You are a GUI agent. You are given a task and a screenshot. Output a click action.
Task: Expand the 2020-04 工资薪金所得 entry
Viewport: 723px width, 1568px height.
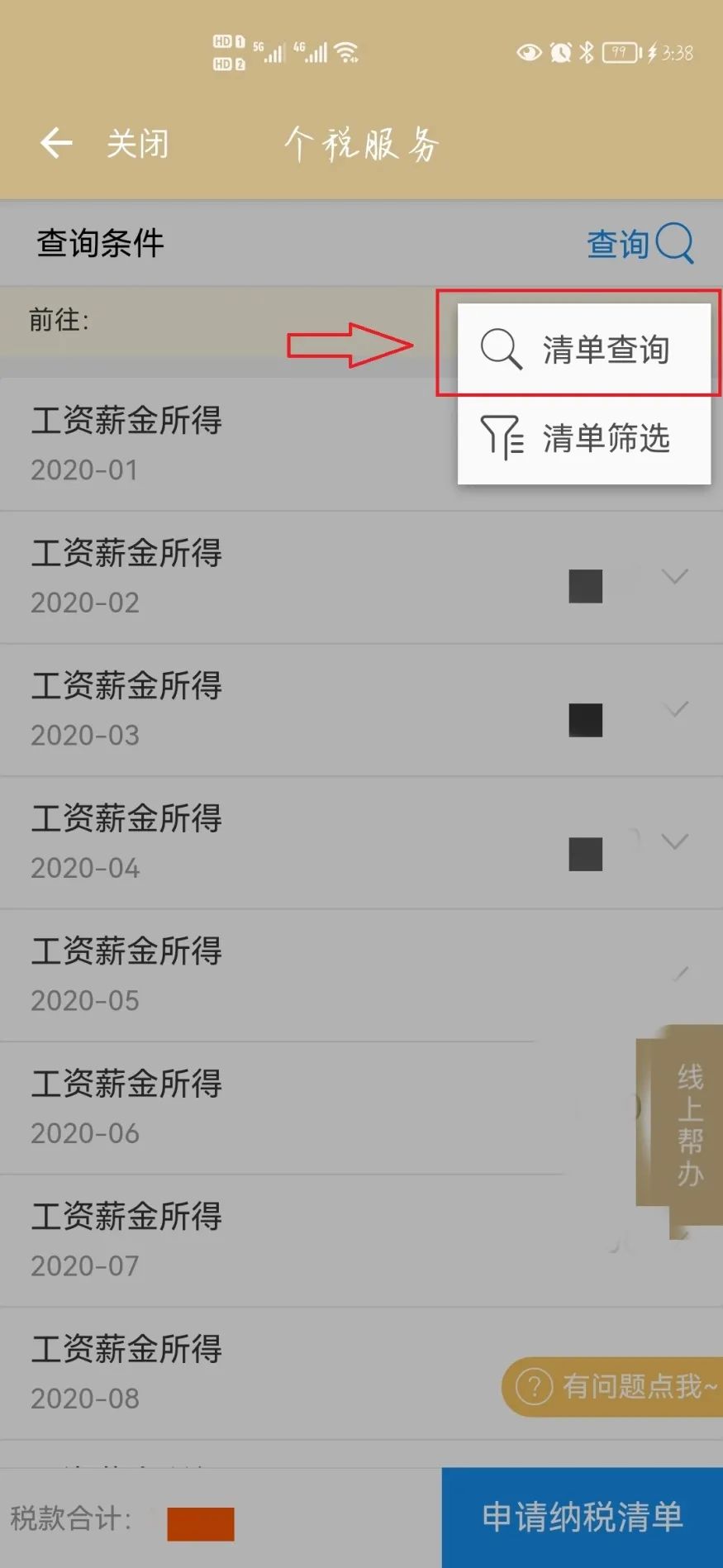click(674, 841)
